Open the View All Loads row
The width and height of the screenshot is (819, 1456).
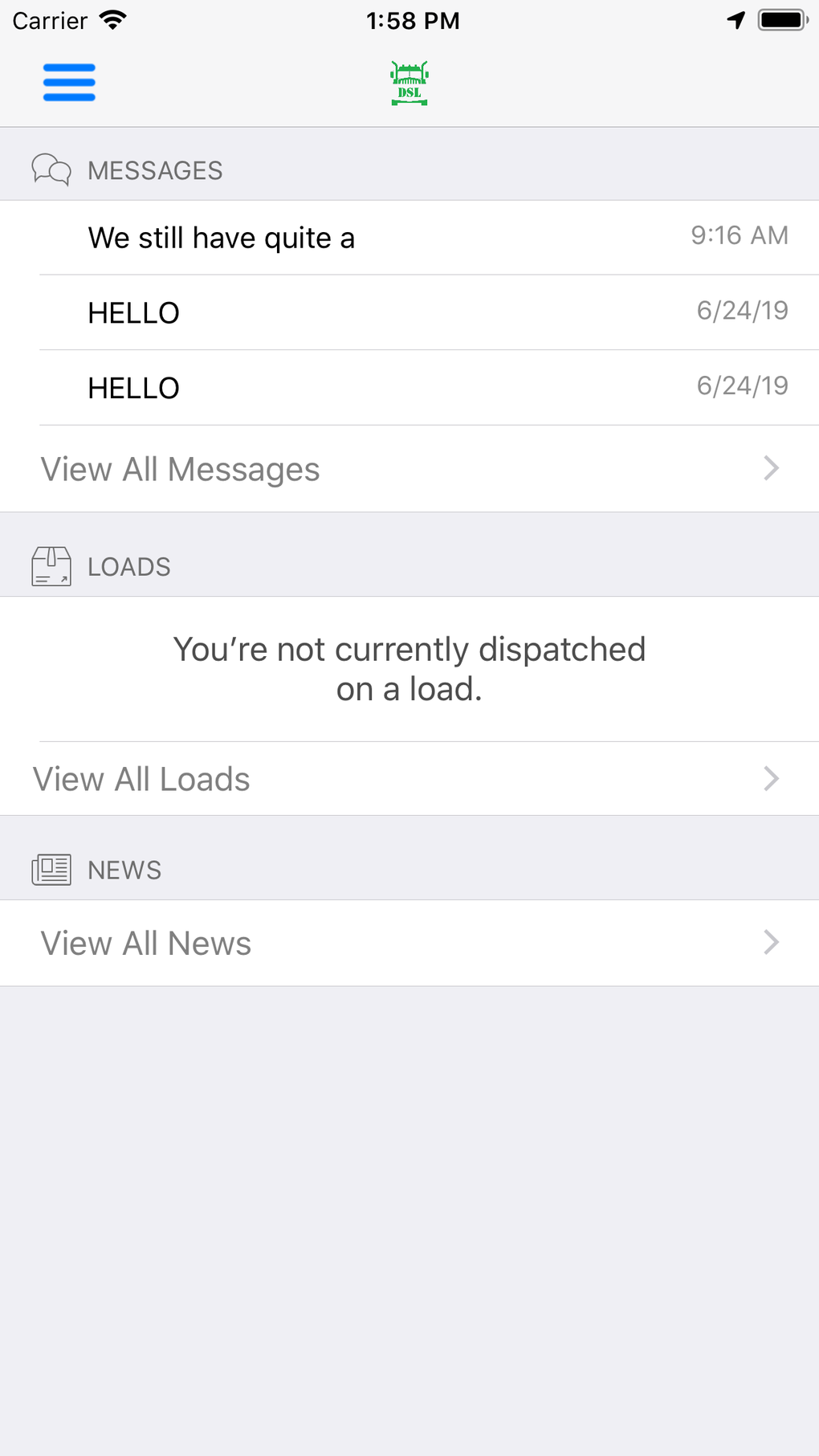coord(409,779)
